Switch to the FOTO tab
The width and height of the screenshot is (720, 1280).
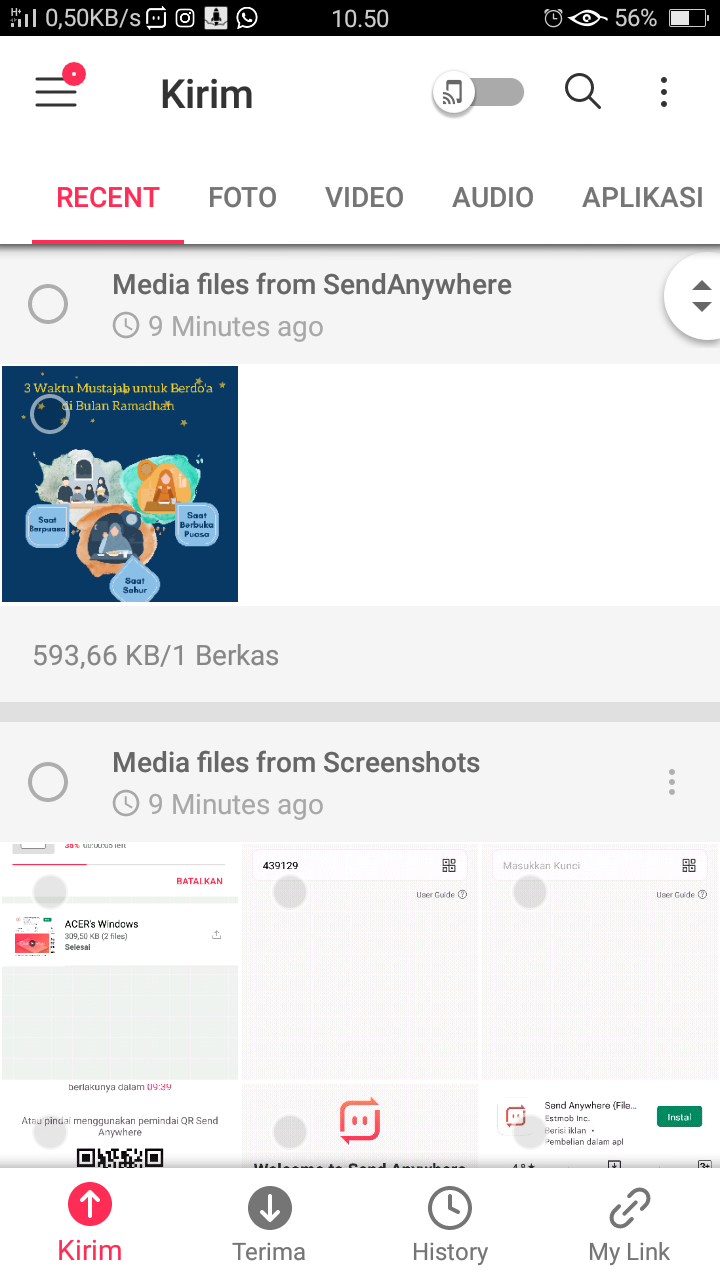(242, 198)
